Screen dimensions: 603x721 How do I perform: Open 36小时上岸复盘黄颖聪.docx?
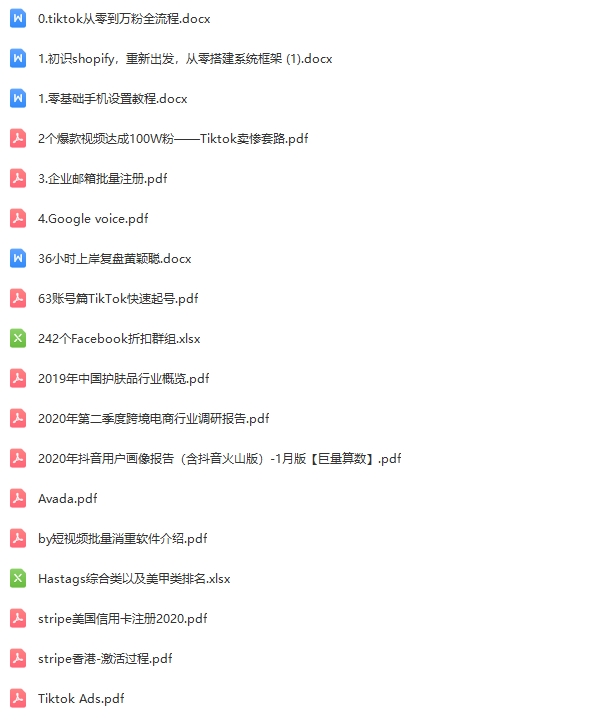[114, 259]
